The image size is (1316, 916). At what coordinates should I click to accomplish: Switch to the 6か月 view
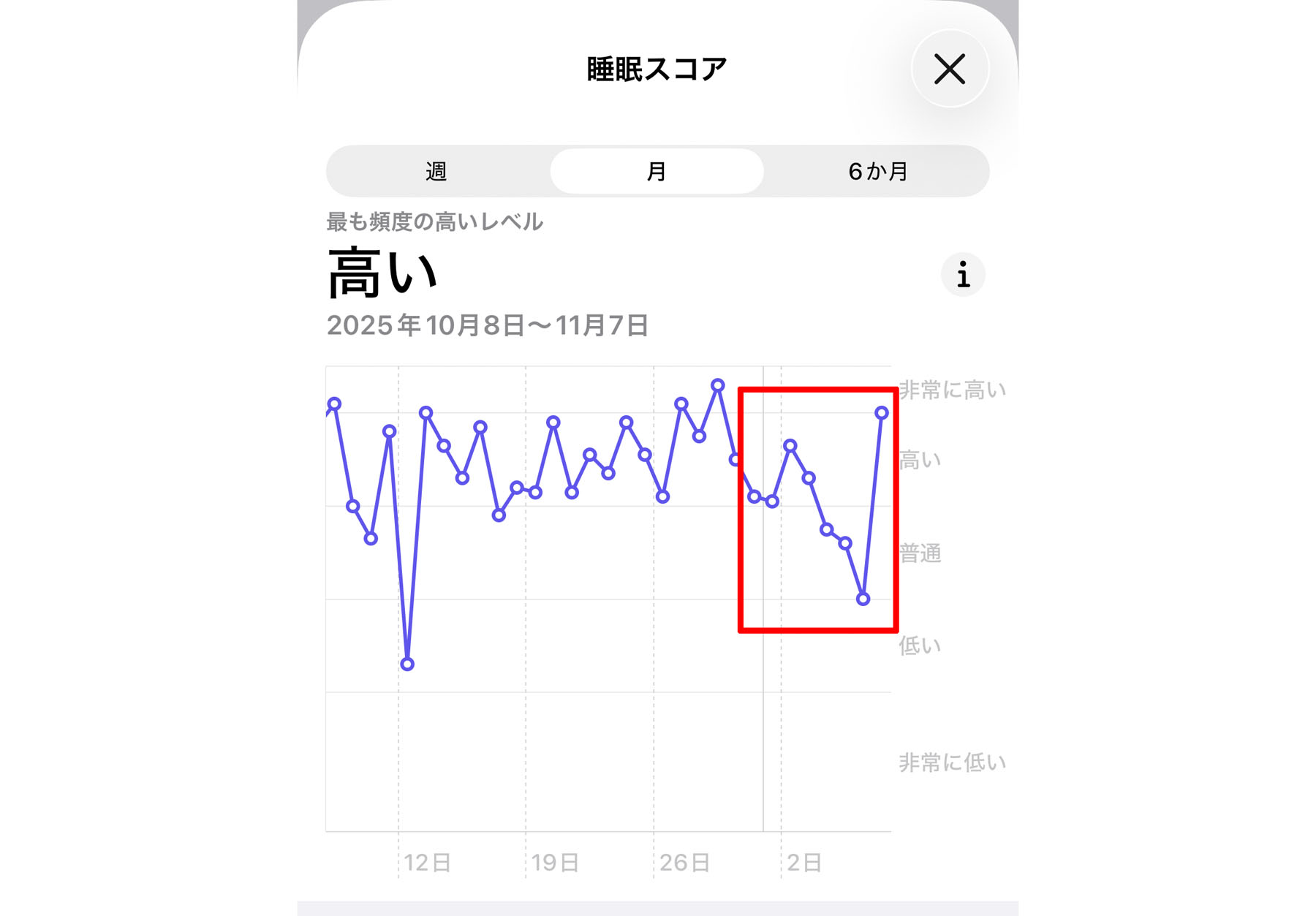[877, 171]
